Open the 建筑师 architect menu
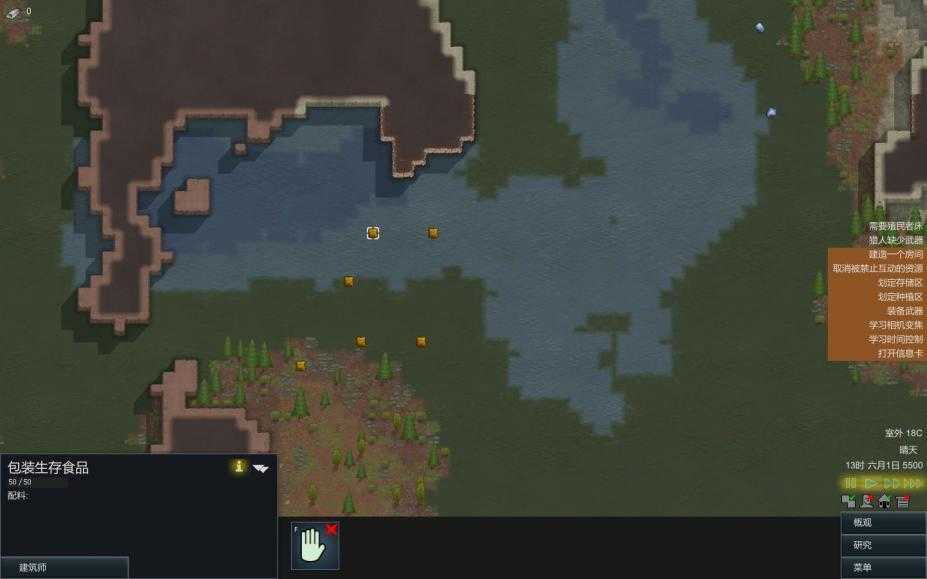 click(x=64, y=568)
